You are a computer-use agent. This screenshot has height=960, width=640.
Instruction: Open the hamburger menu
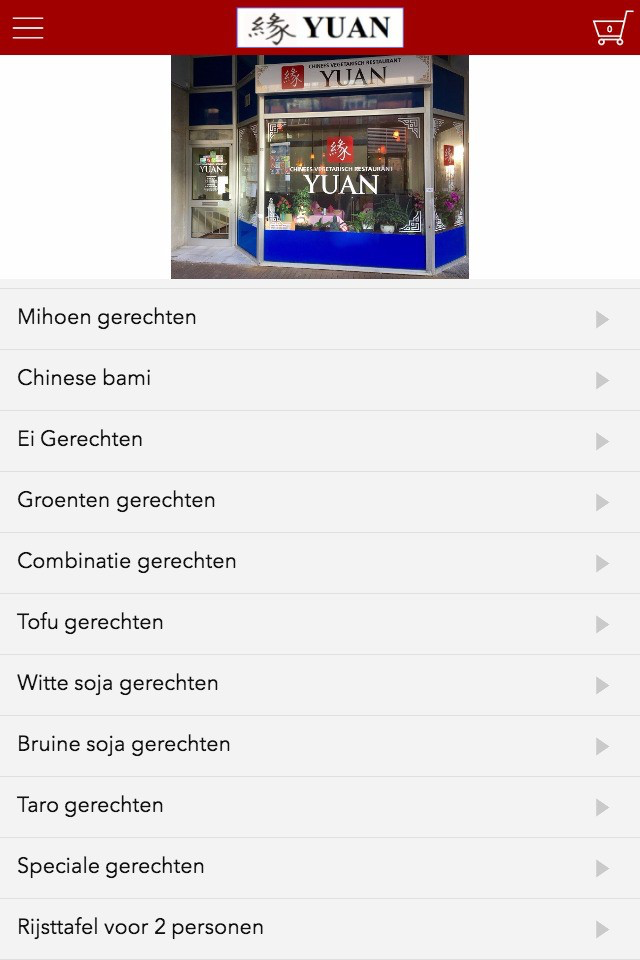pyautogui.click(x=28, y=28)
